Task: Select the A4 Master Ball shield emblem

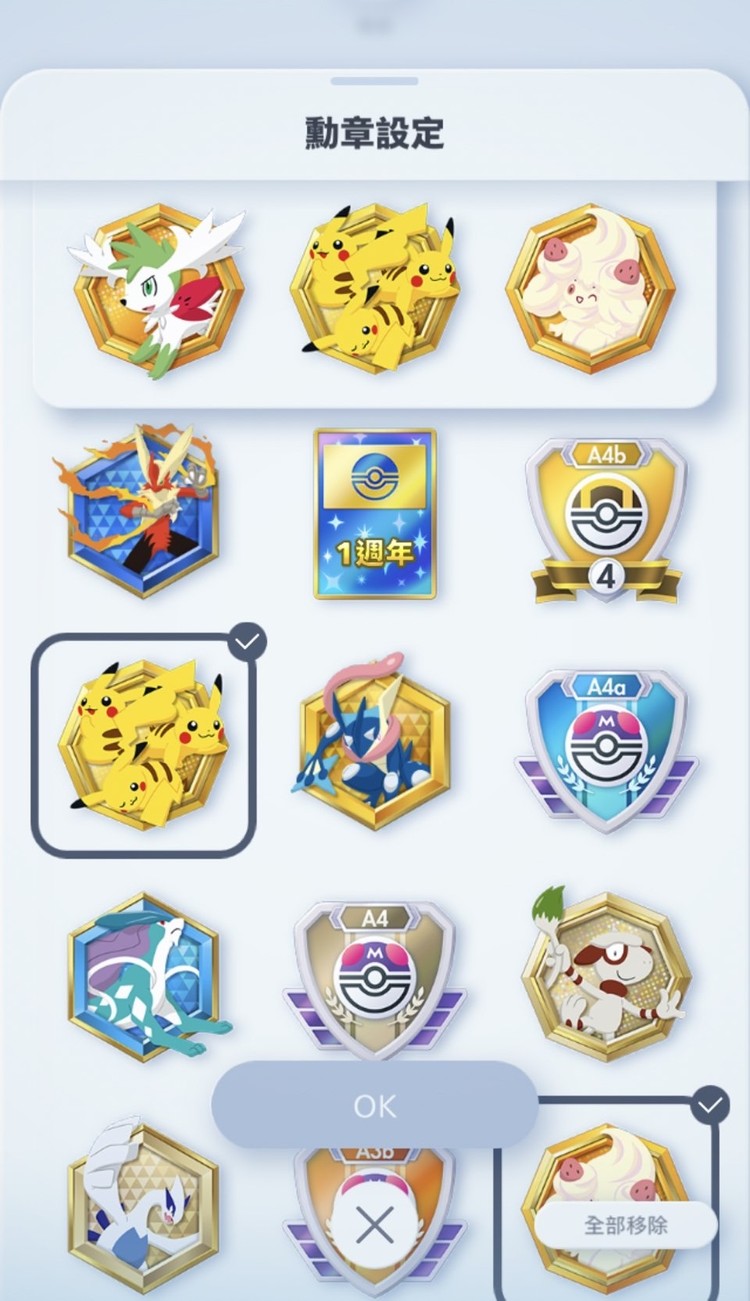Action: pos(375,975)
